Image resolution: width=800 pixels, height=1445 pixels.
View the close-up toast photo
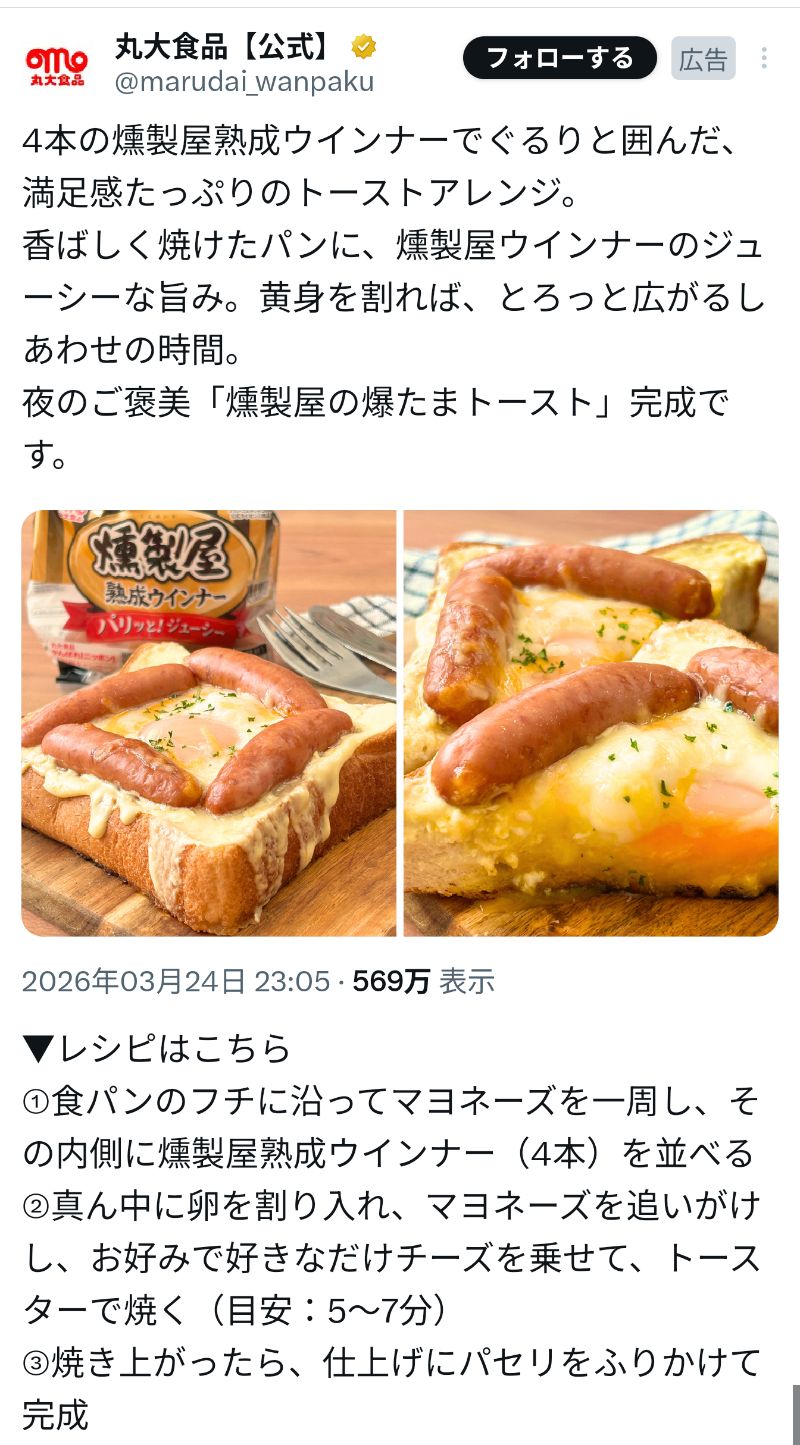click(x=591, y=723)
